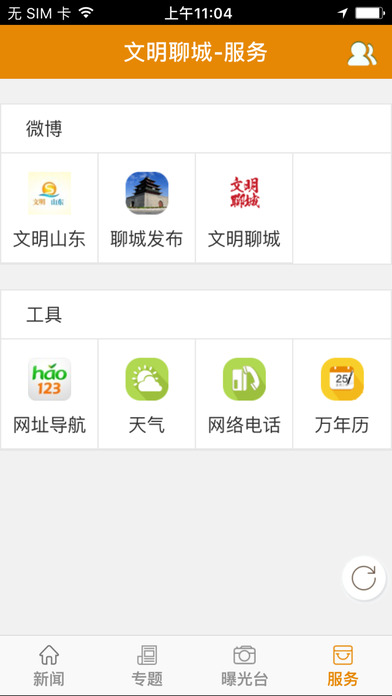Viewport: 392px width, 696px height.
Task: Select the 服务 tab
Action: tap(343, 666)
